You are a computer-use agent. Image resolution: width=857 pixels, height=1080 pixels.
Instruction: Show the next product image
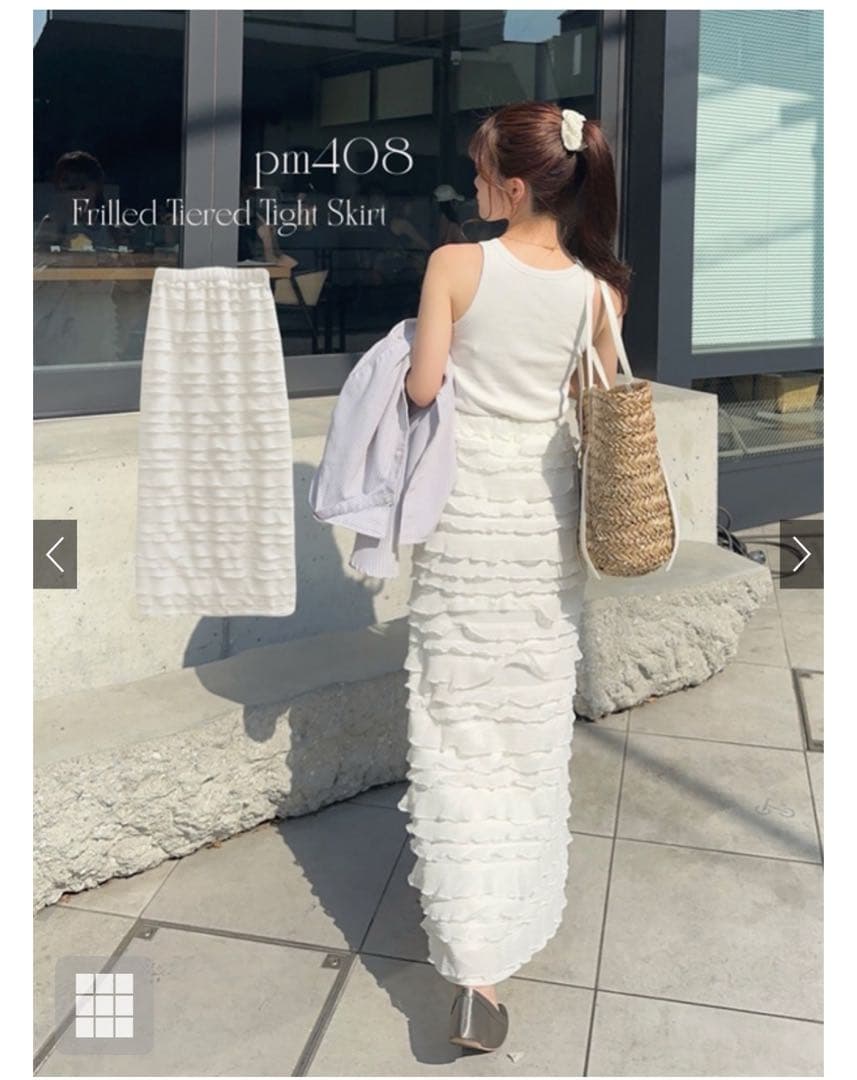(801, 554)
